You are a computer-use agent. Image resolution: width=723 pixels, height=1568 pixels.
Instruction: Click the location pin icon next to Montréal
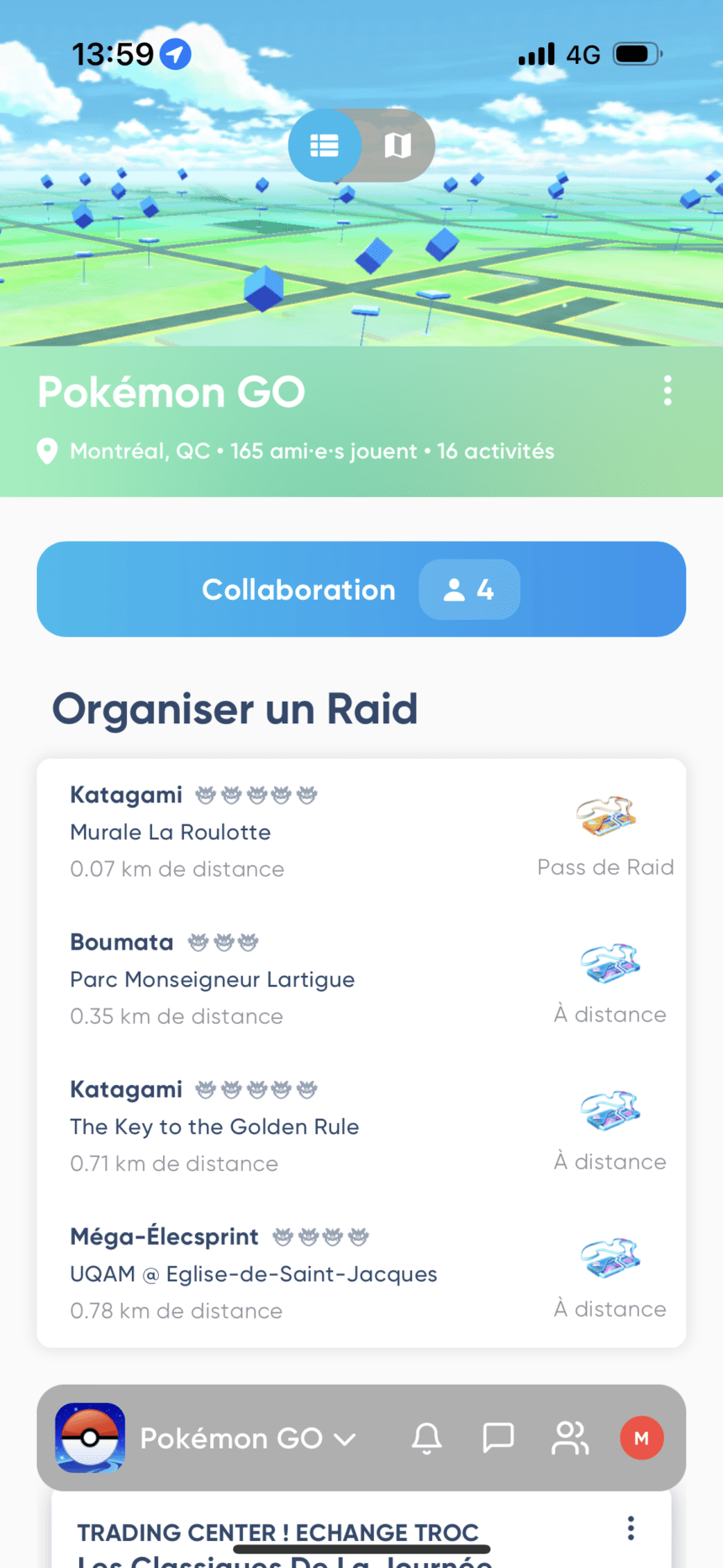coord(47,451)
